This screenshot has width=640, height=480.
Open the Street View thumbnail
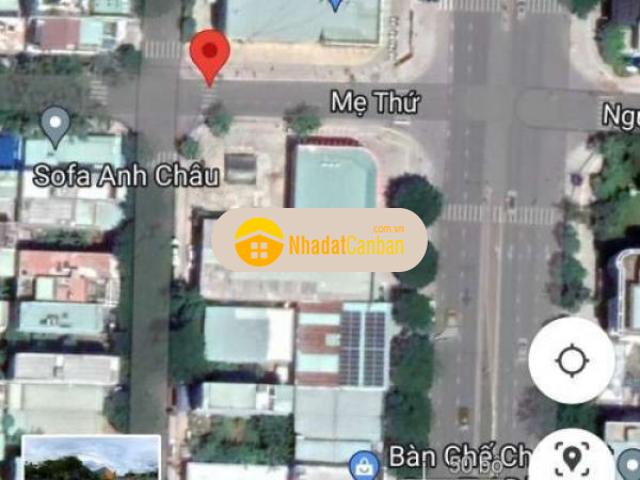click(91, 459)
